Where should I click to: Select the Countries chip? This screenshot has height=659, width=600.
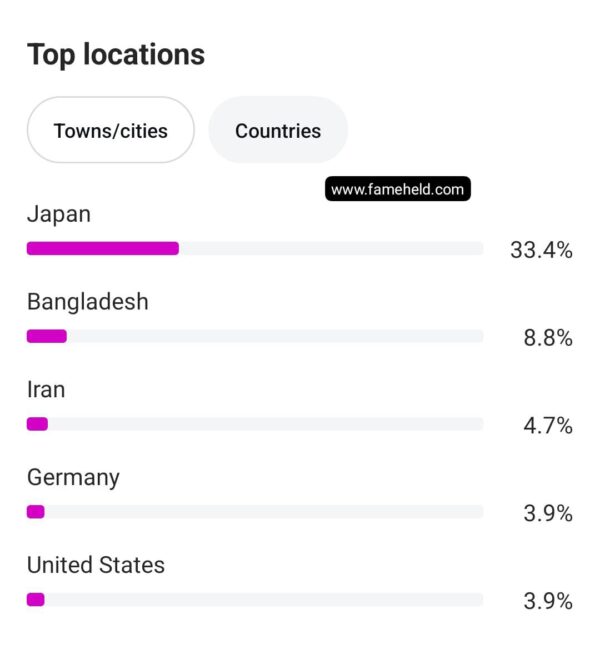(x=278, y=130)
